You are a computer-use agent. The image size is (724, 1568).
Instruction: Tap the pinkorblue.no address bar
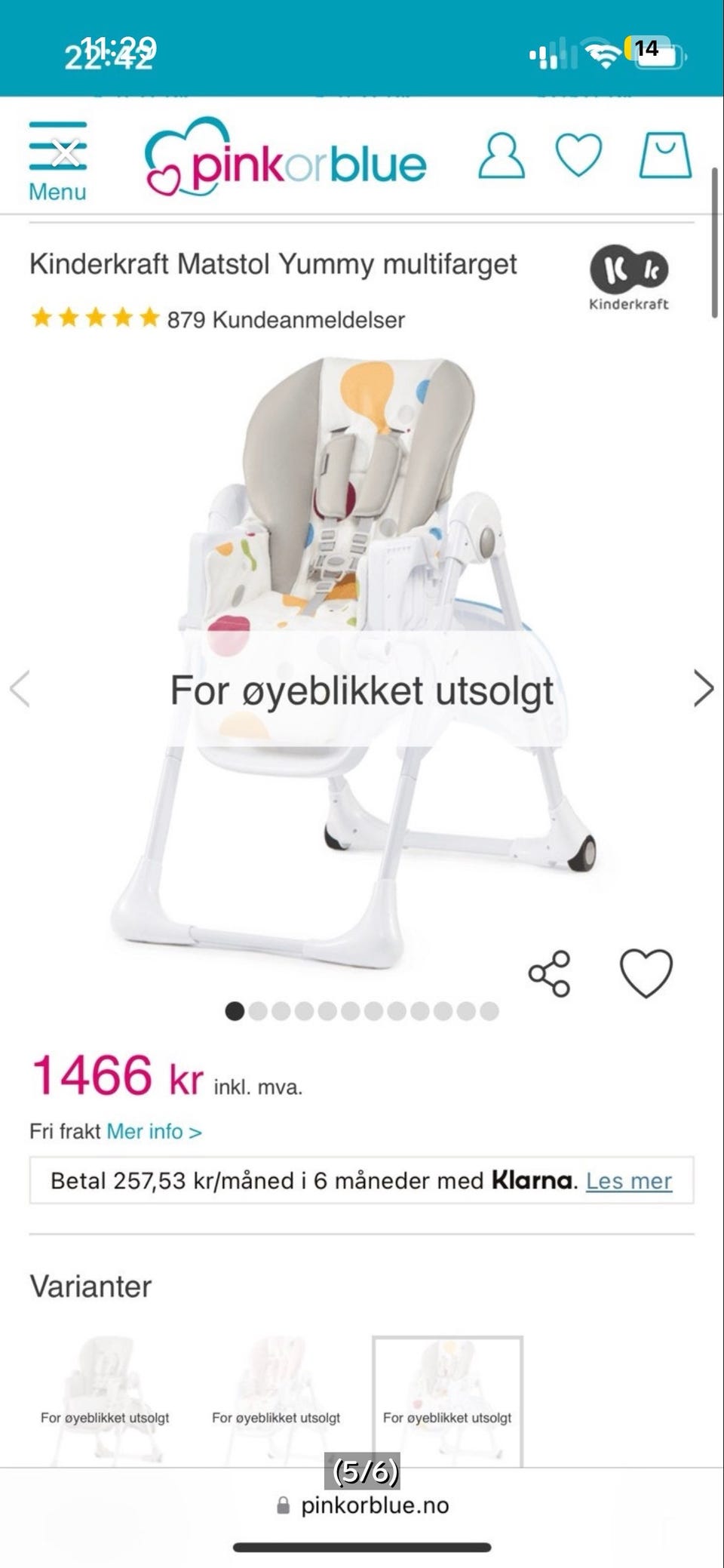coord(363,1505)
